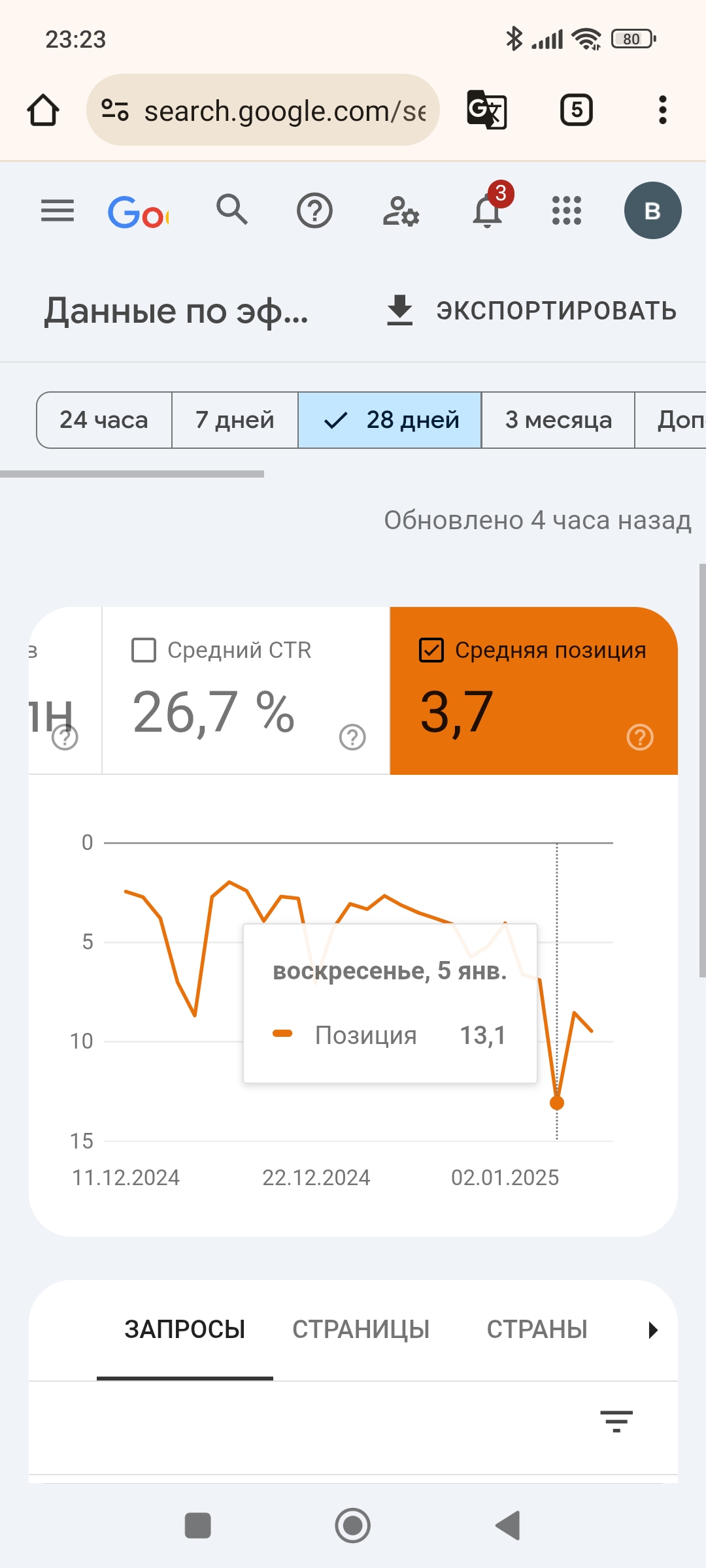
Task: Select the 24 часа date range
Action: tap(104, 420)
